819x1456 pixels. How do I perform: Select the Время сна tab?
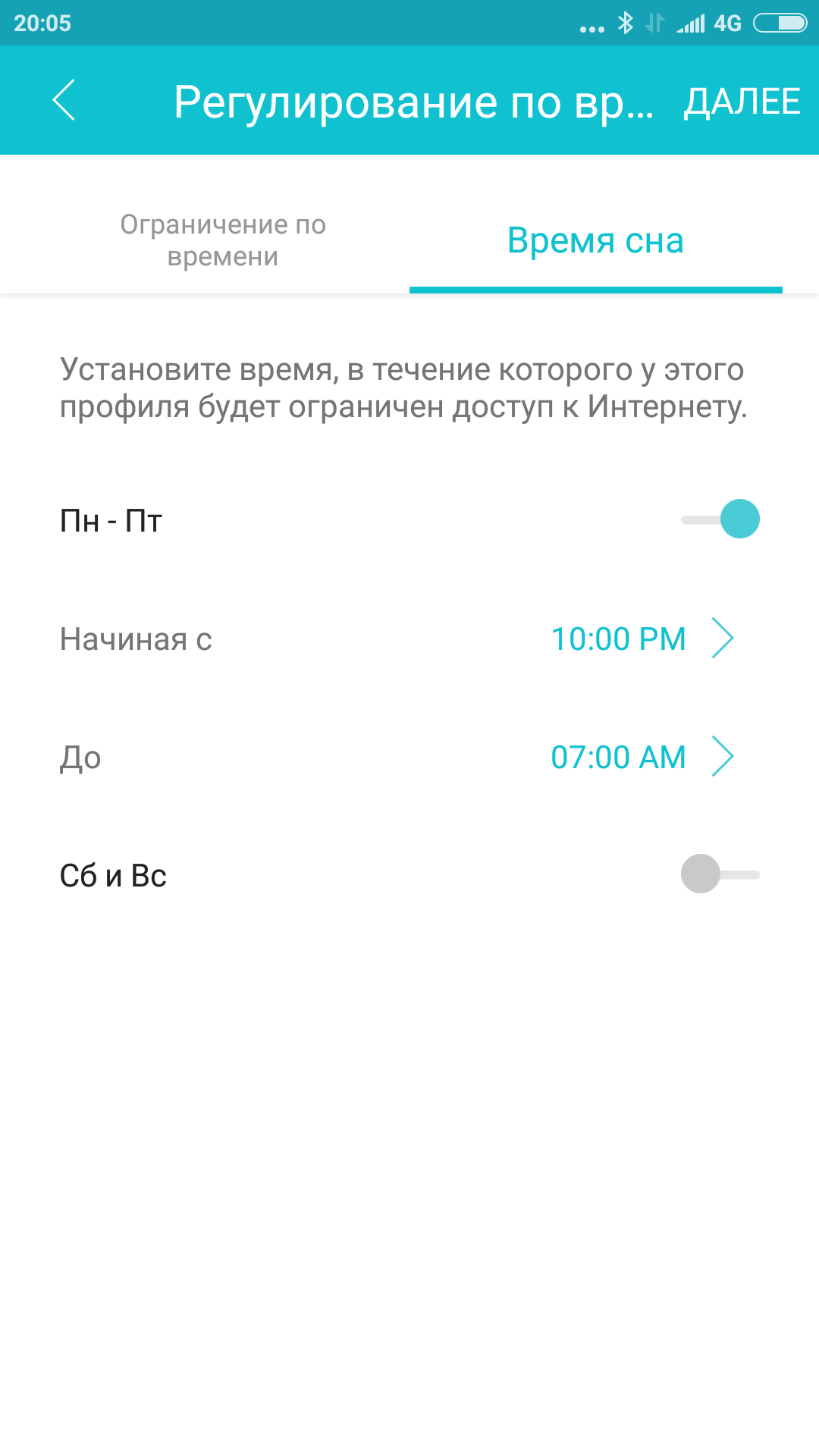[x=595, y=240]
